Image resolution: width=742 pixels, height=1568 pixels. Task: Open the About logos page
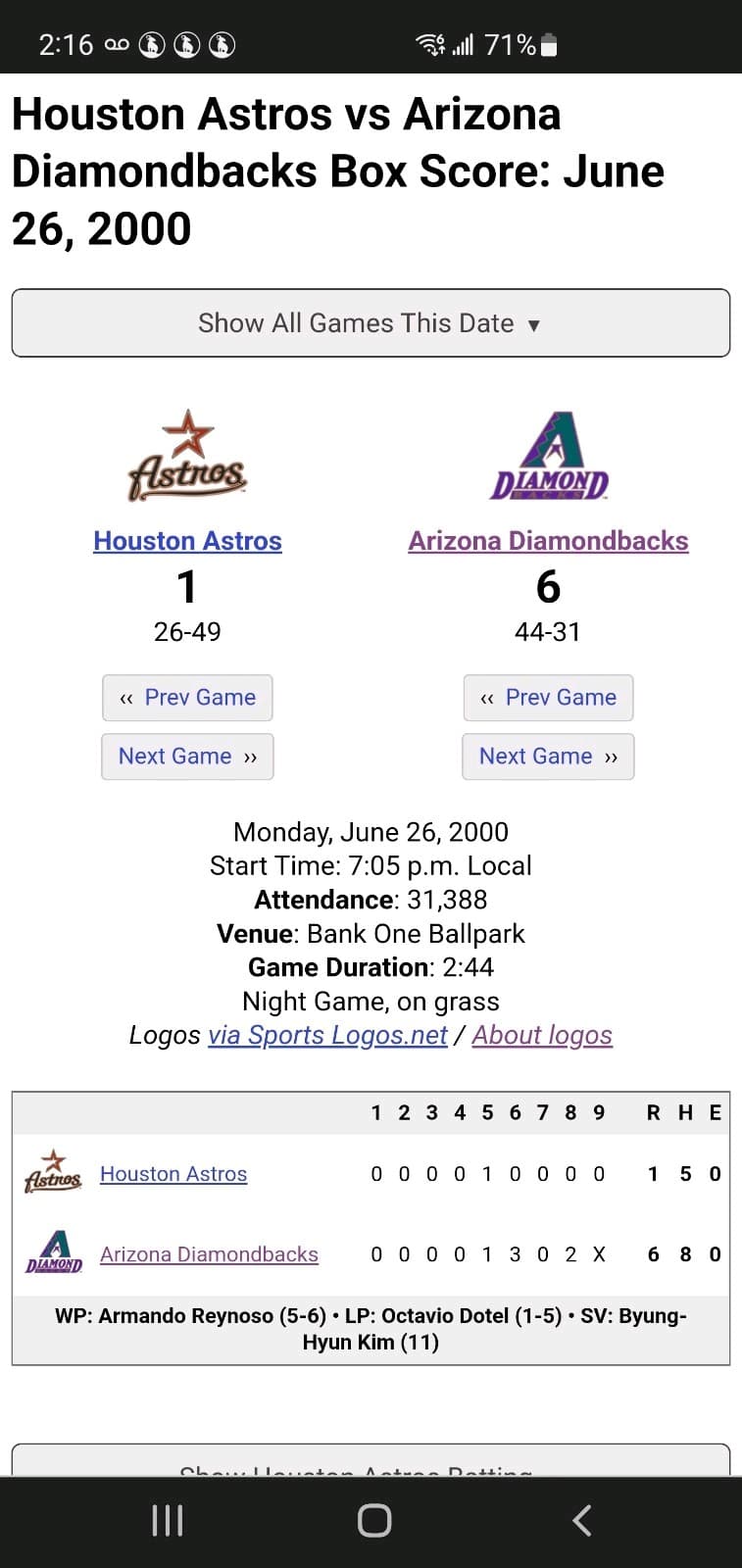click(542, 1035)
